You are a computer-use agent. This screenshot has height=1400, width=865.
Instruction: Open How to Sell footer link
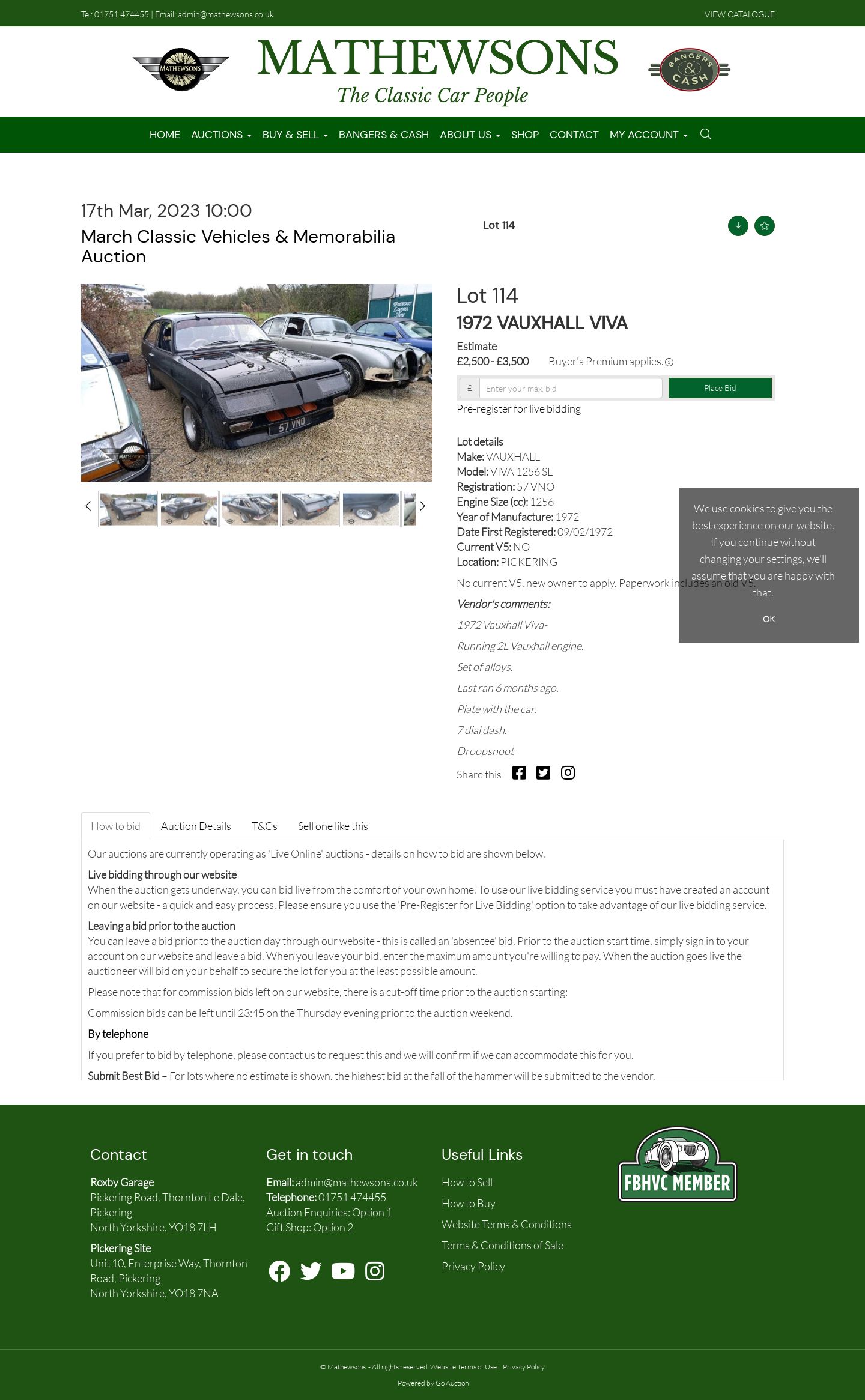(467, 1182)
